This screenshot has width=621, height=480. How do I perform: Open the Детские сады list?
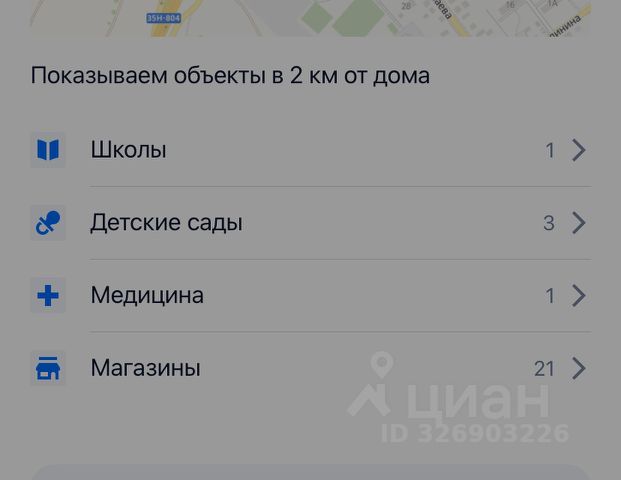(310, 223)
